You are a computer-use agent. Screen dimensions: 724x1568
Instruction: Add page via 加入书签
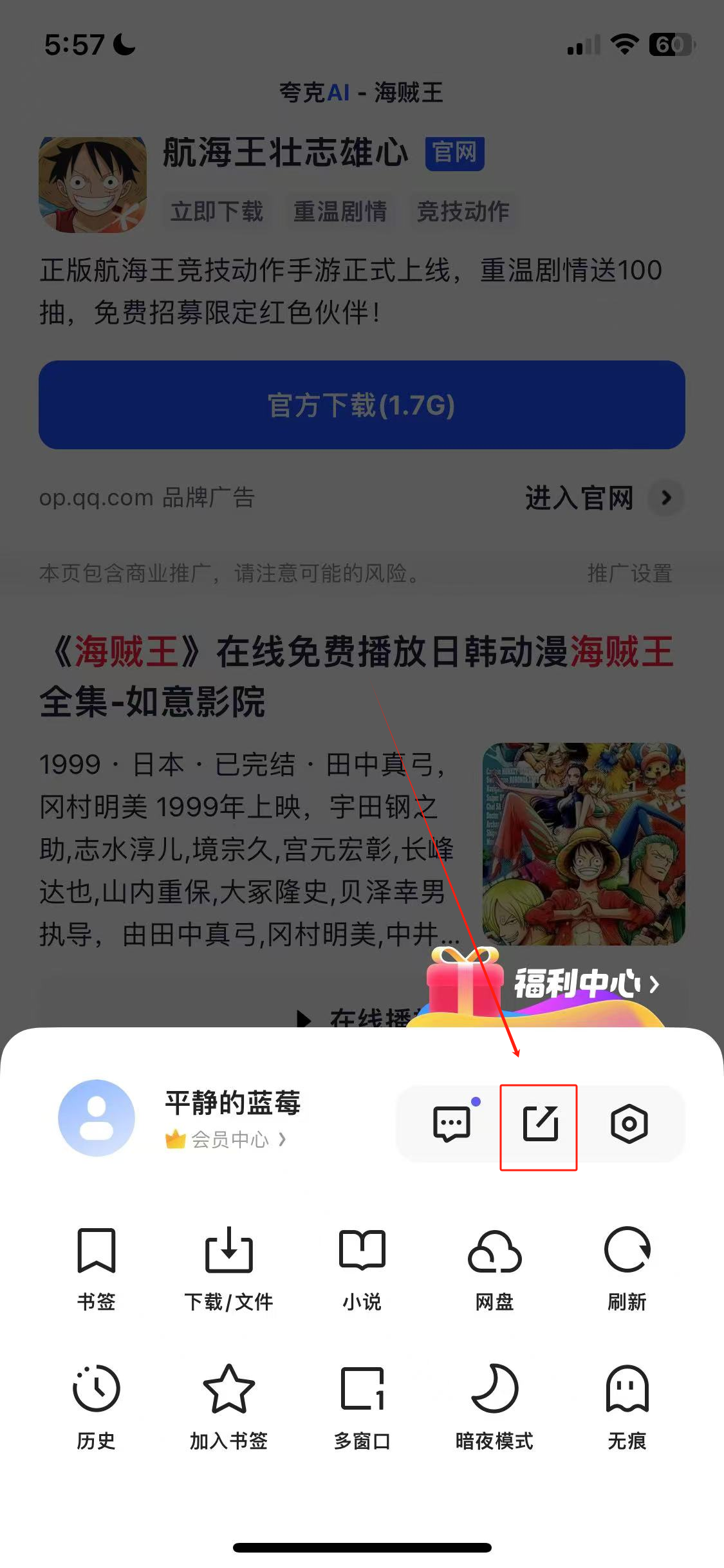[228, 1402]
